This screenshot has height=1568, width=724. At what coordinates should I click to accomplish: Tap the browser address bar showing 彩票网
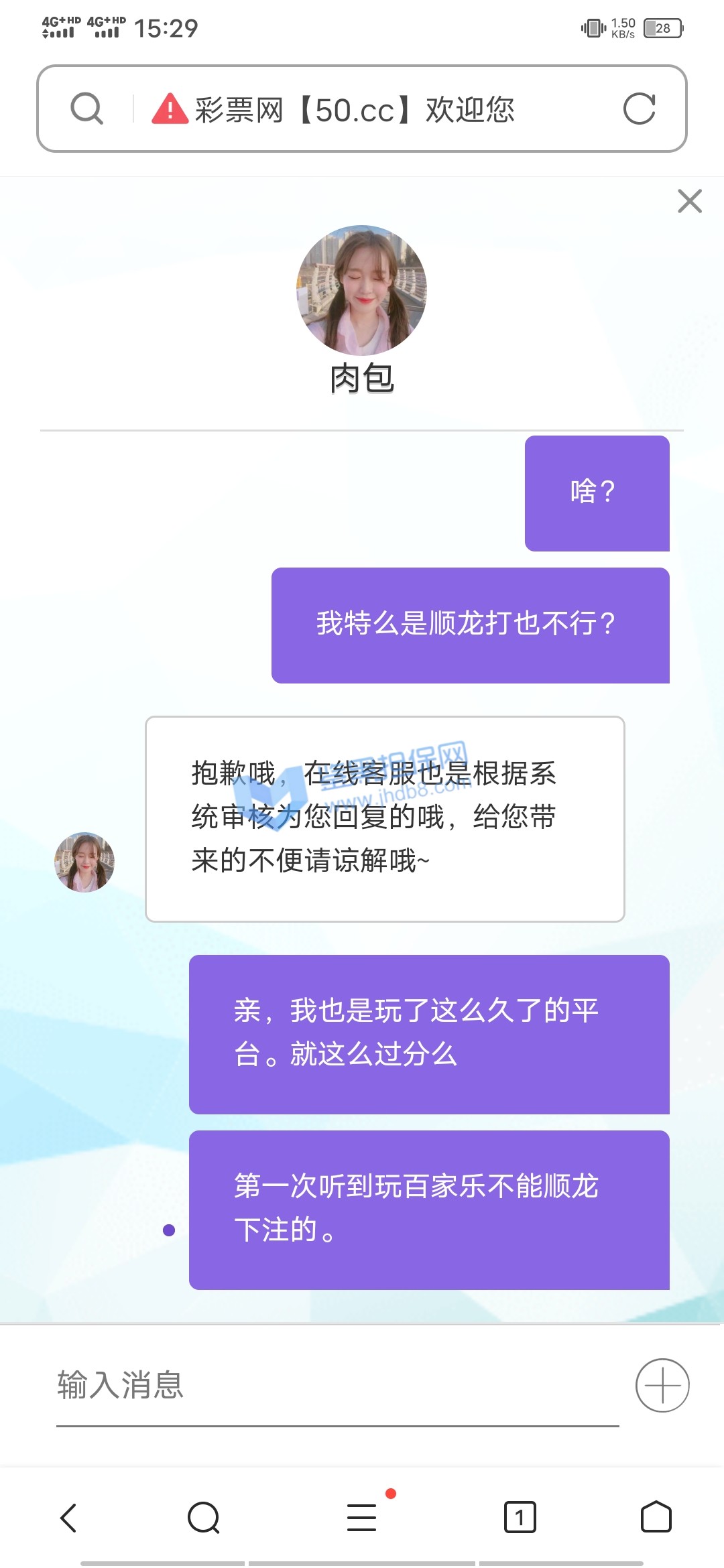tap(355, 109)
